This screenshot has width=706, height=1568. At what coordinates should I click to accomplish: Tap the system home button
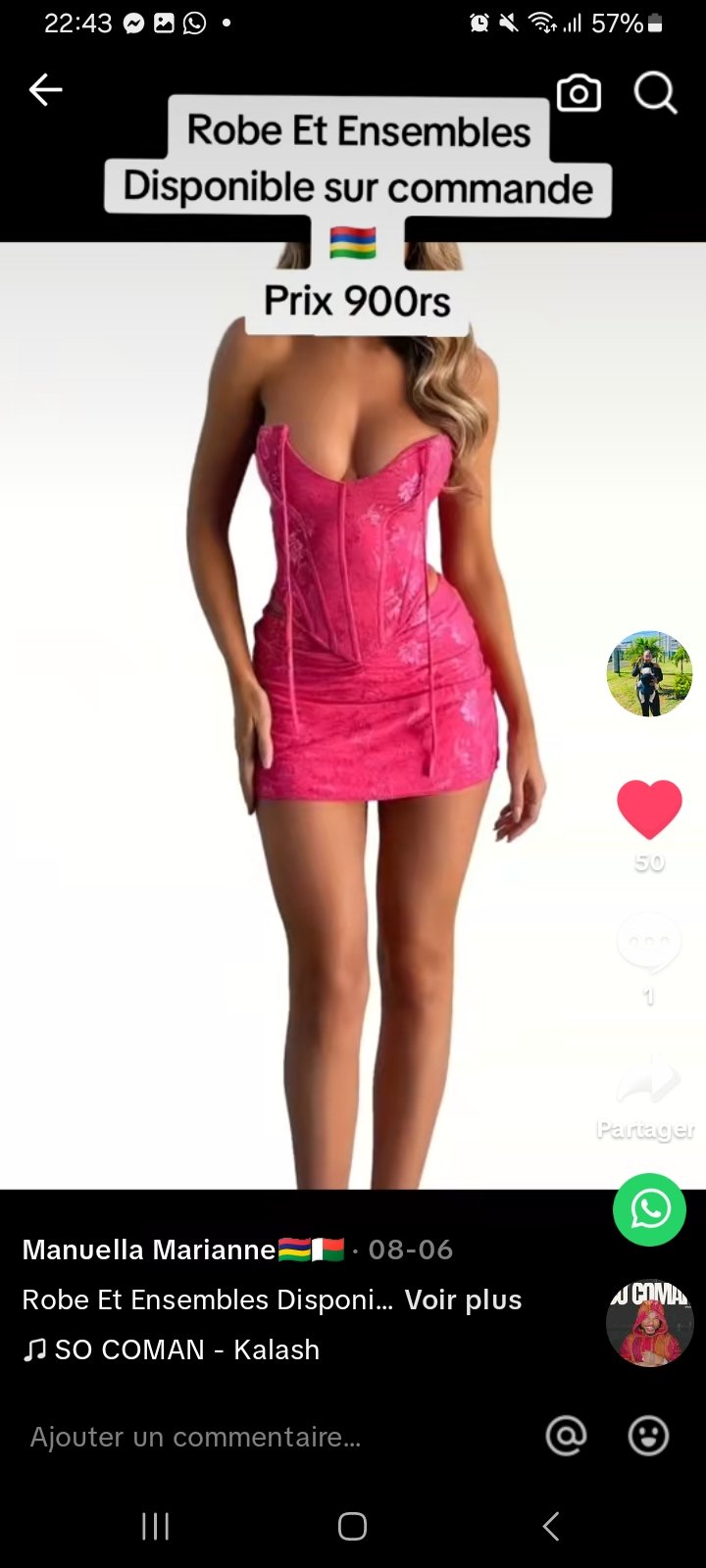352,1526
